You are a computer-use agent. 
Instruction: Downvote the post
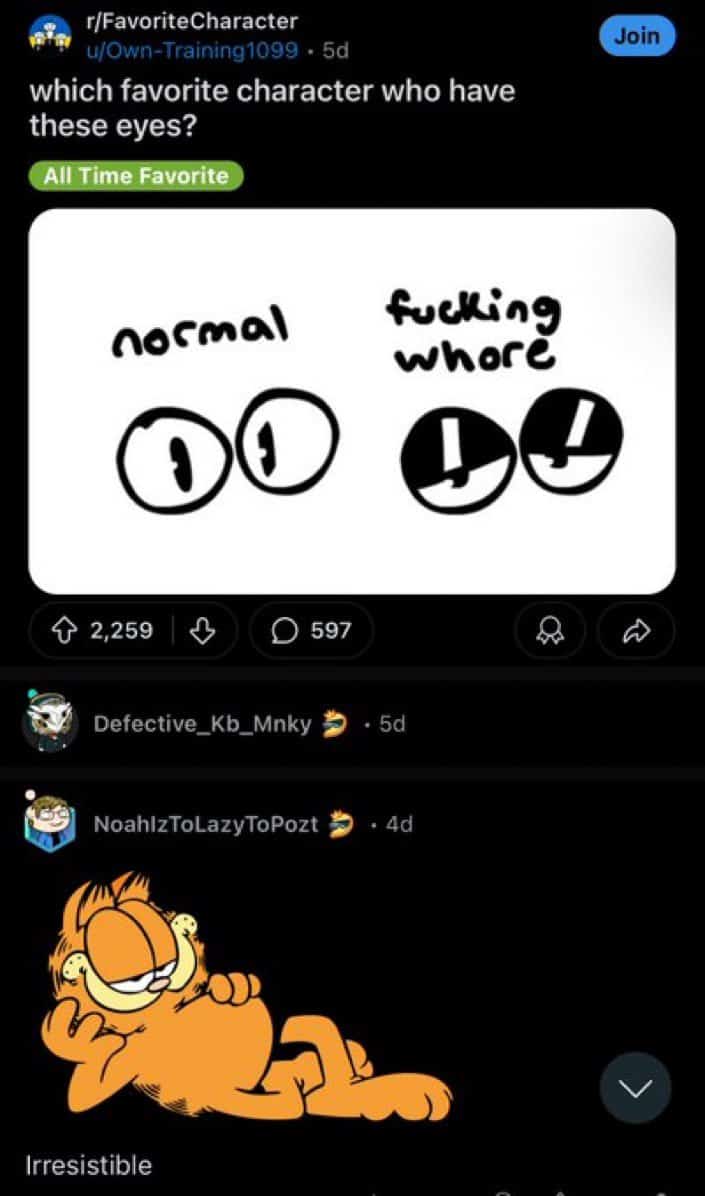click(203, 630)
